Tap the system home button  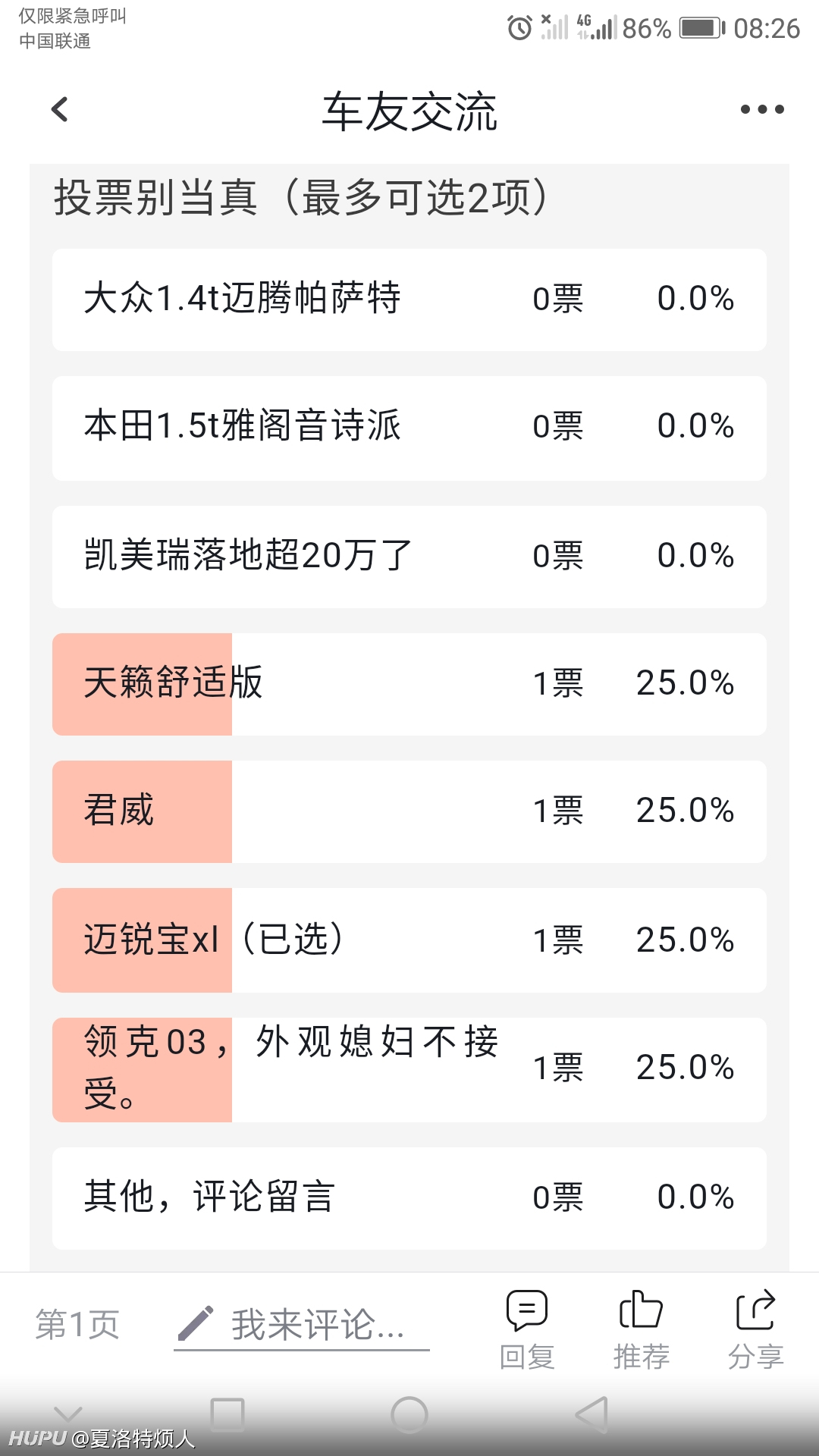[x=409, y=1415]
